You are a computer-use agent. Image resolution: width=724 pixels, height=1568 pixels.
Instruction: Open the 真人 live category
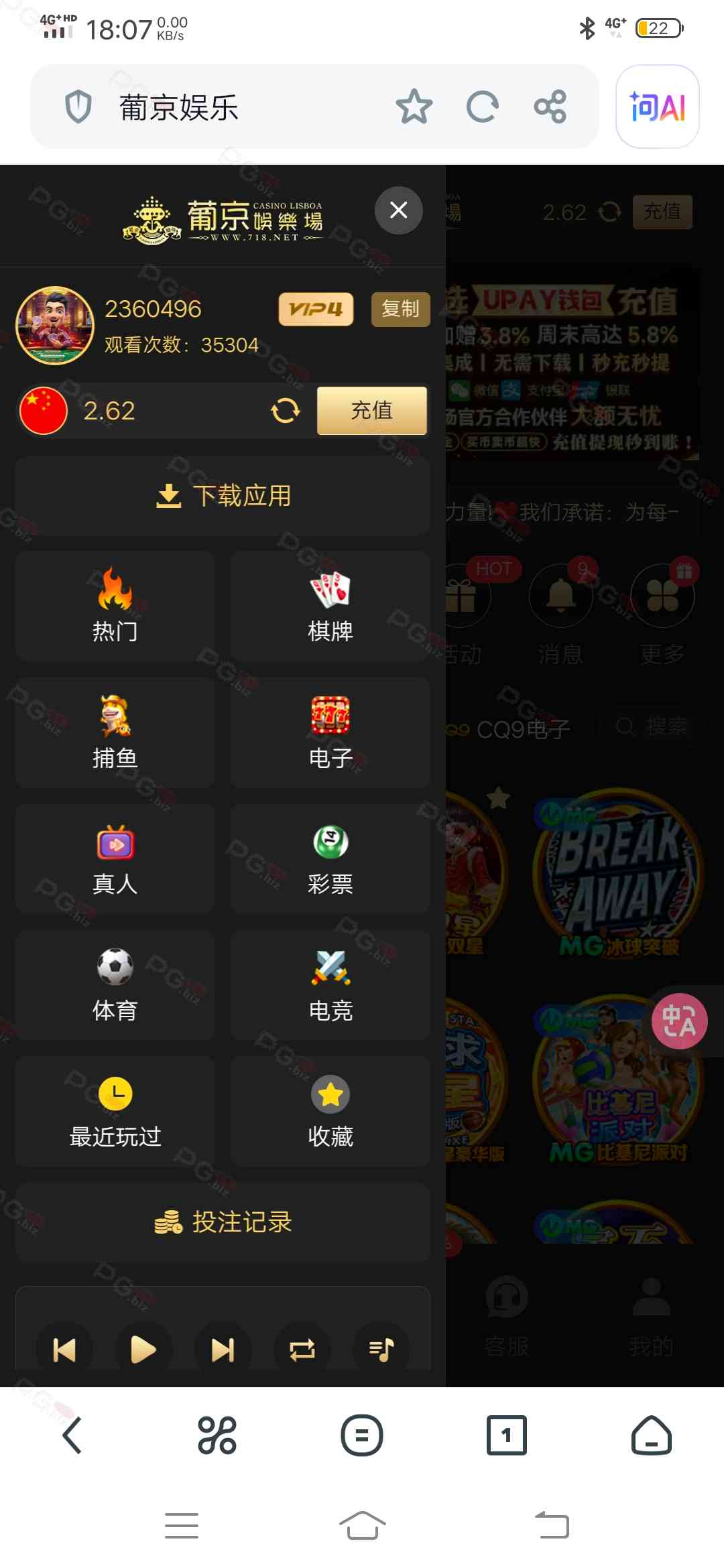[x=115, y=859]
